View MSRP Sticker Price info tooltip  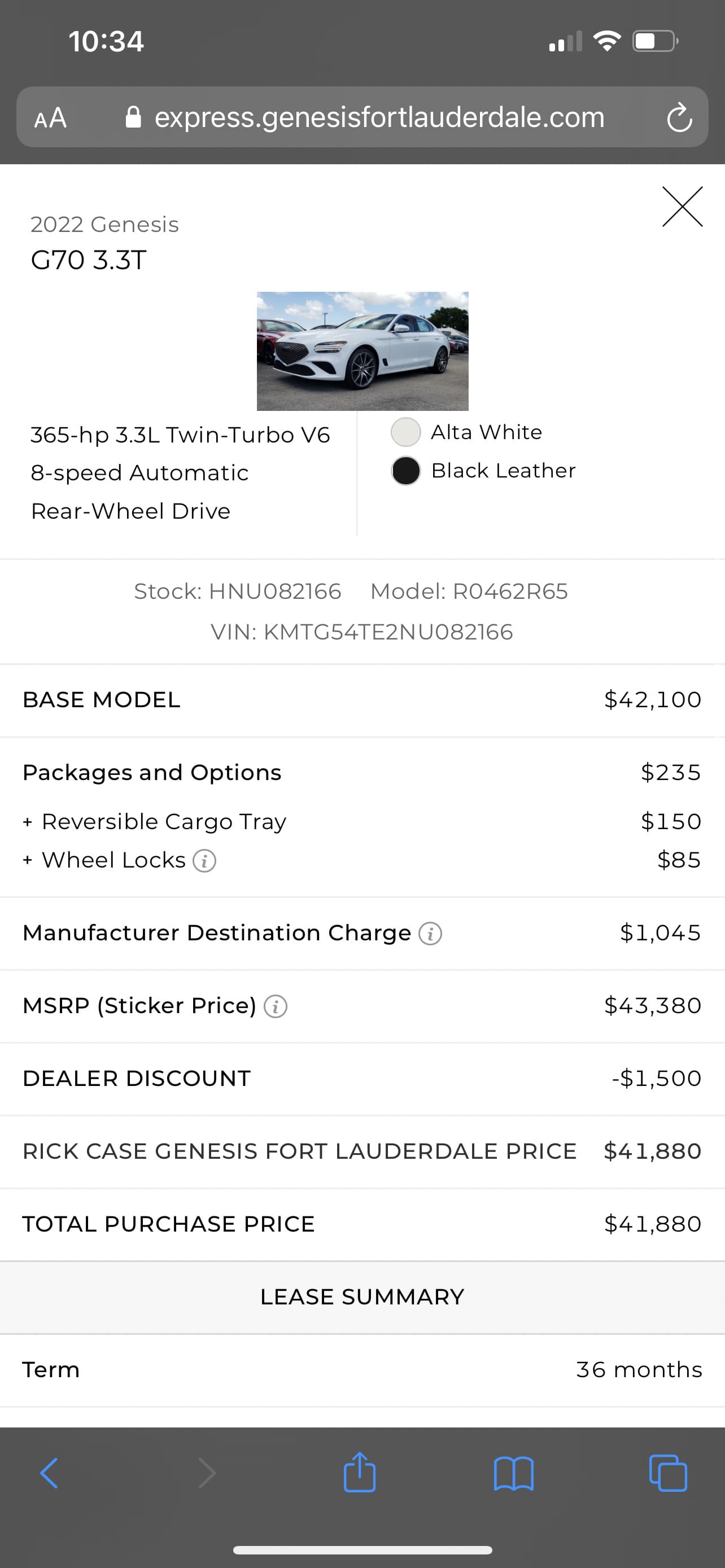point(275,1006)
